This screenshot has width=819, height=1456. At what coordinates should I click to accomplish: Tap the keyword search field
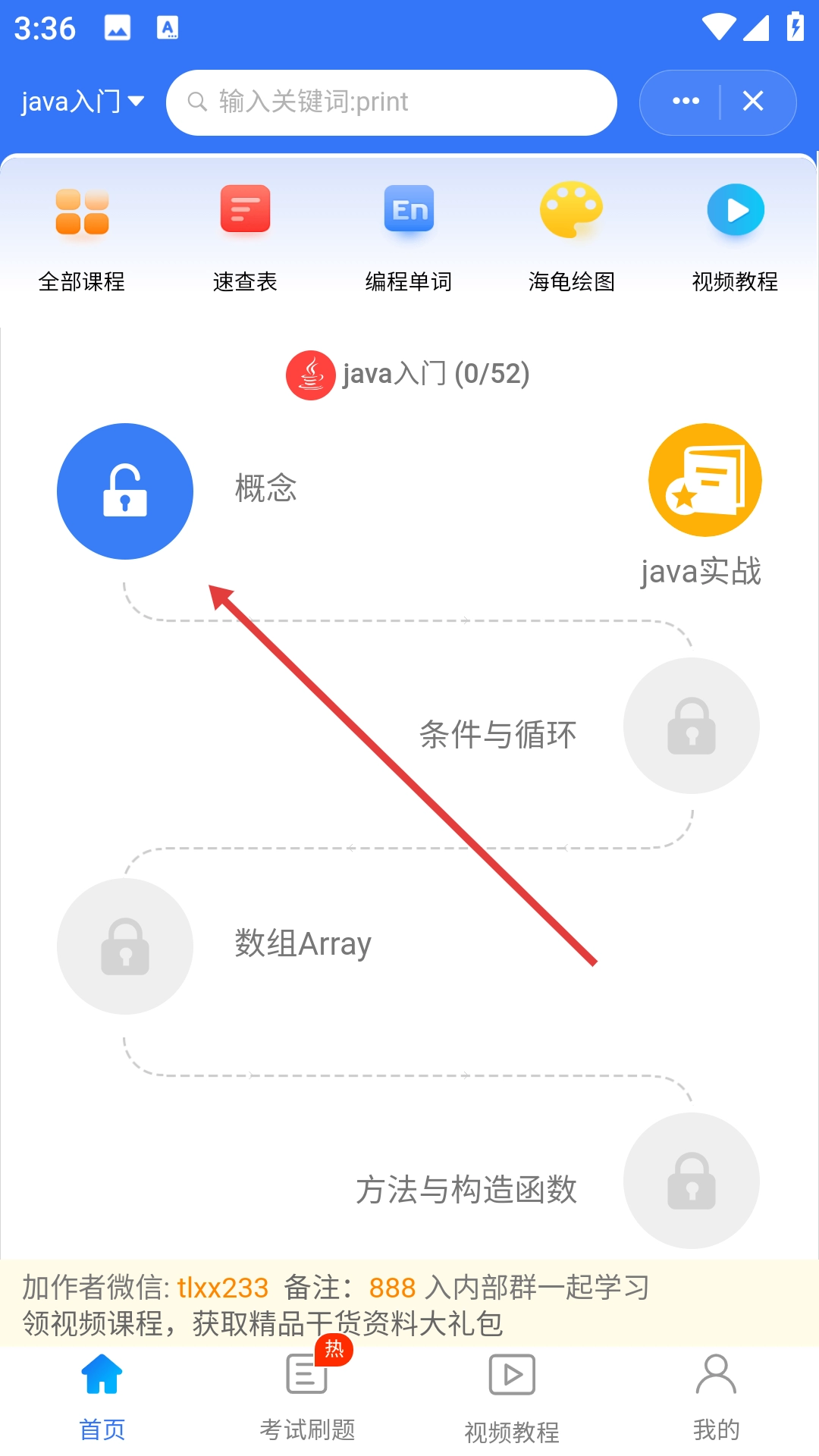(391, 102)
